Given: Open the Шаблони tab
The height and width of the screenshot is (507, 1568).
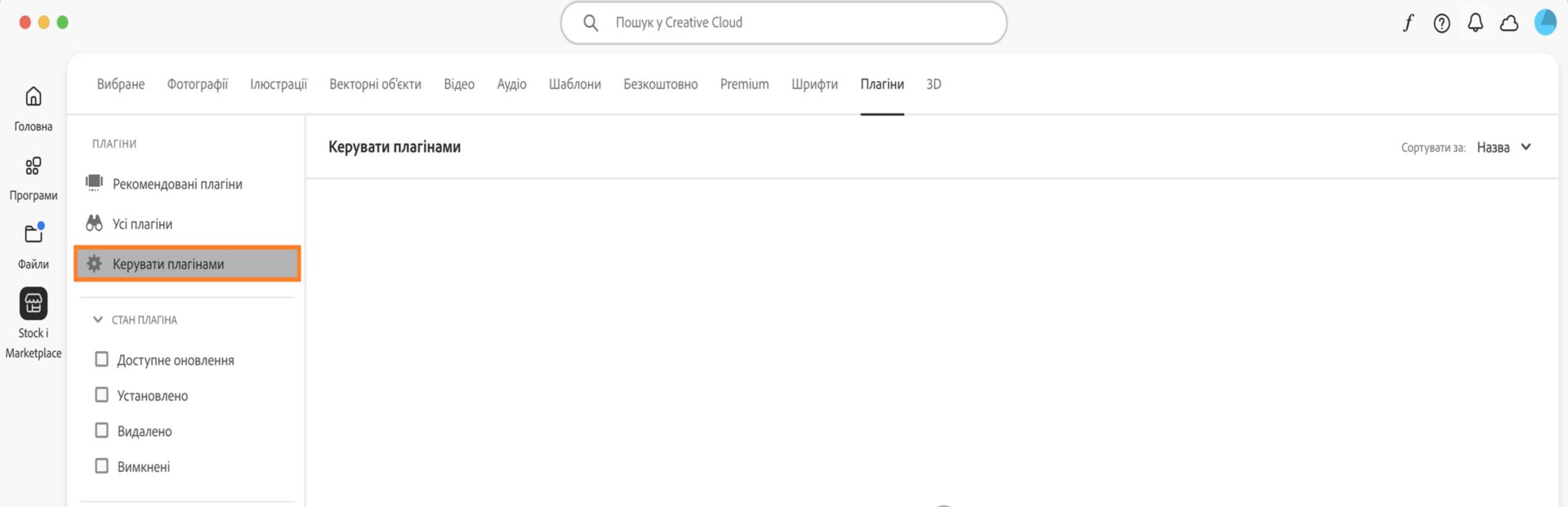Looking at the screenshot, I should pyautogui.click(x=574, y=84).
